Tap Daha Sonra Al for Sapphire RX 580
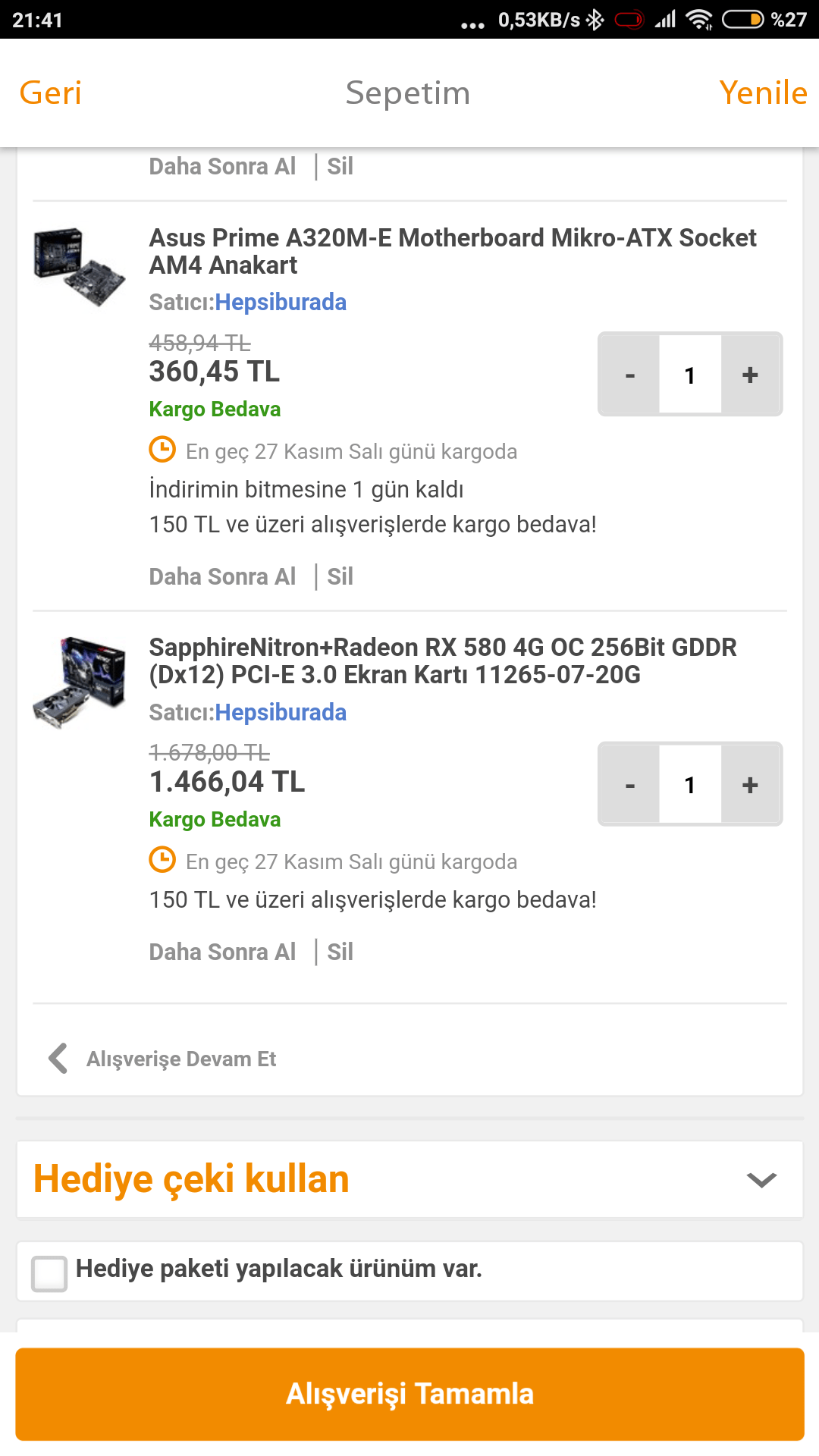Viewport: 819px width, 1456px height. (222, 952)
